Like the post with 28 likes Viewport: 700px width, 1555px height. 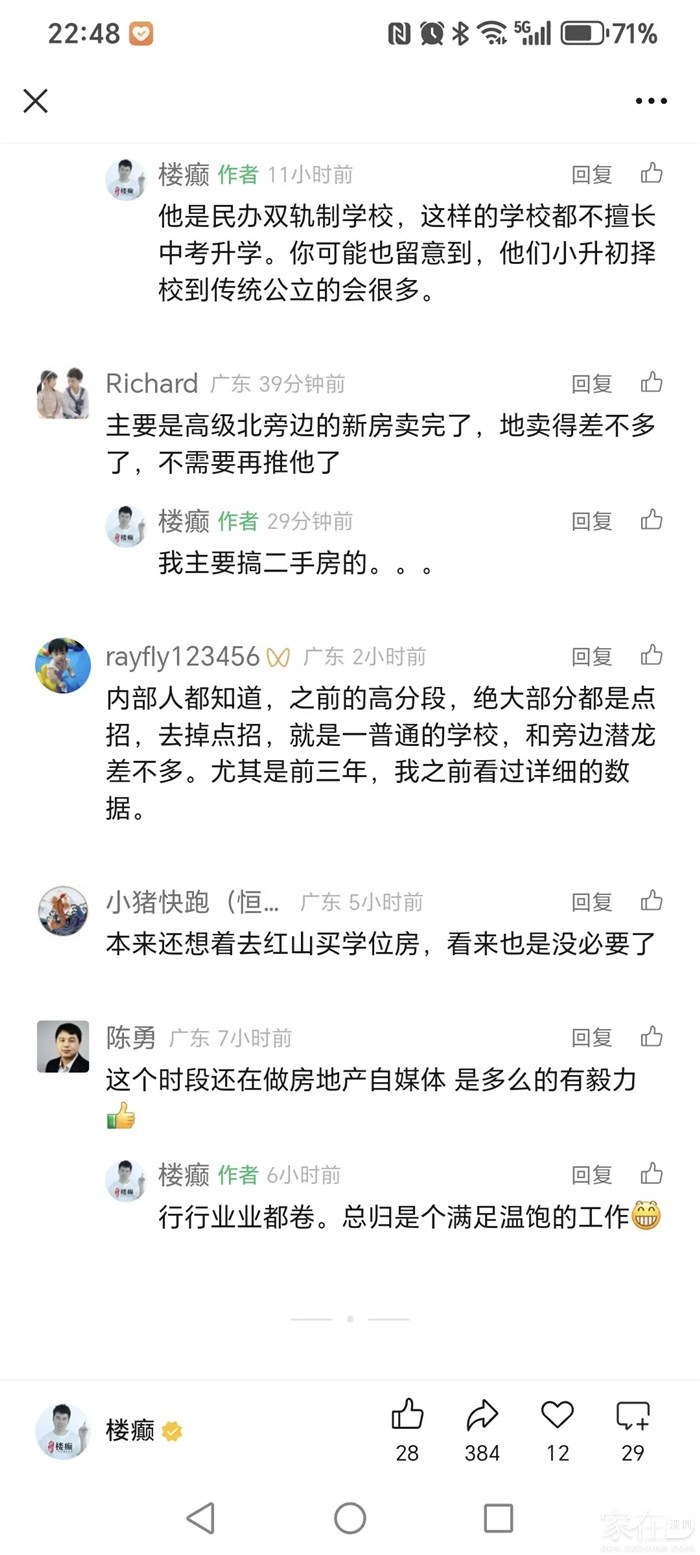407,1416
